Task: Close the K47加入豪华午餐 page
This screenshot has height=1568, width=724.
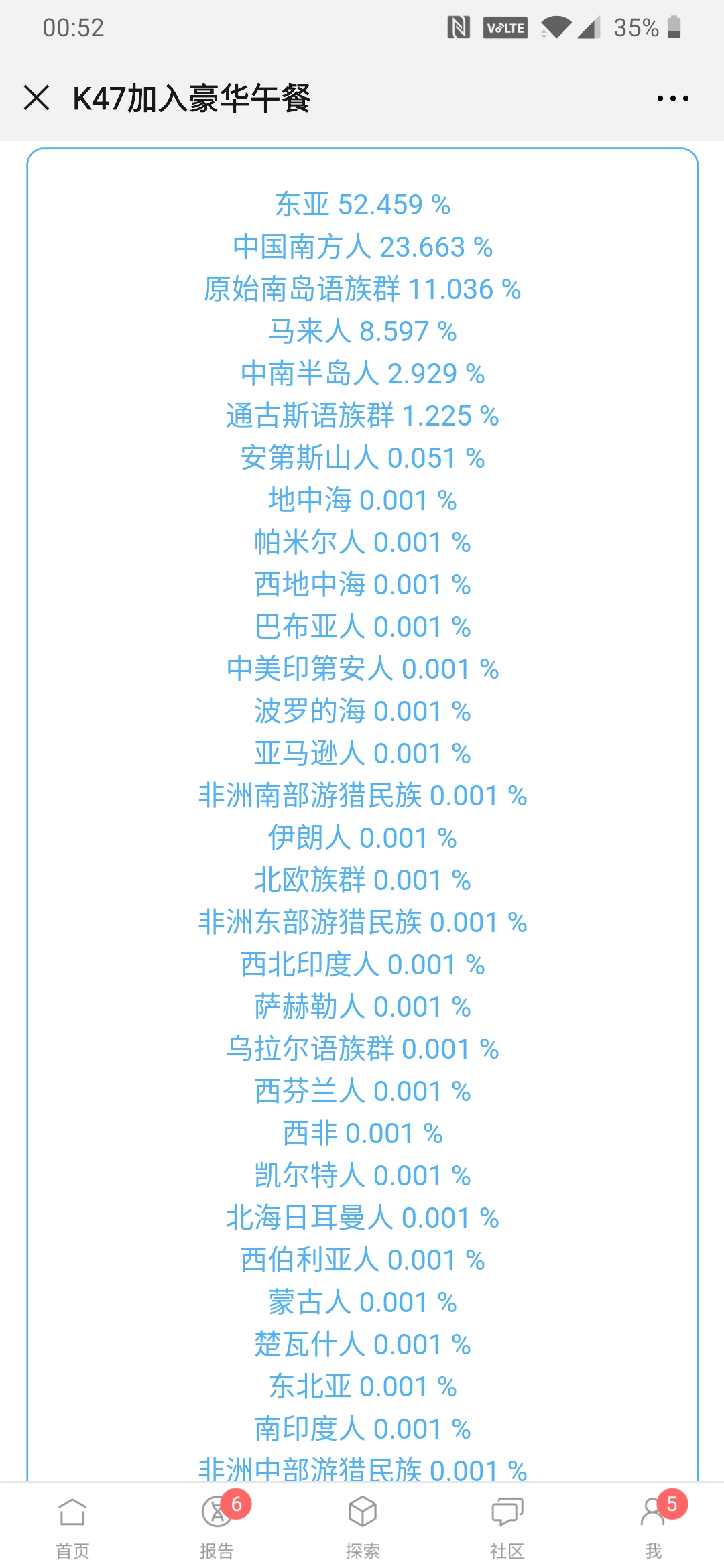Action: [37, 98]
